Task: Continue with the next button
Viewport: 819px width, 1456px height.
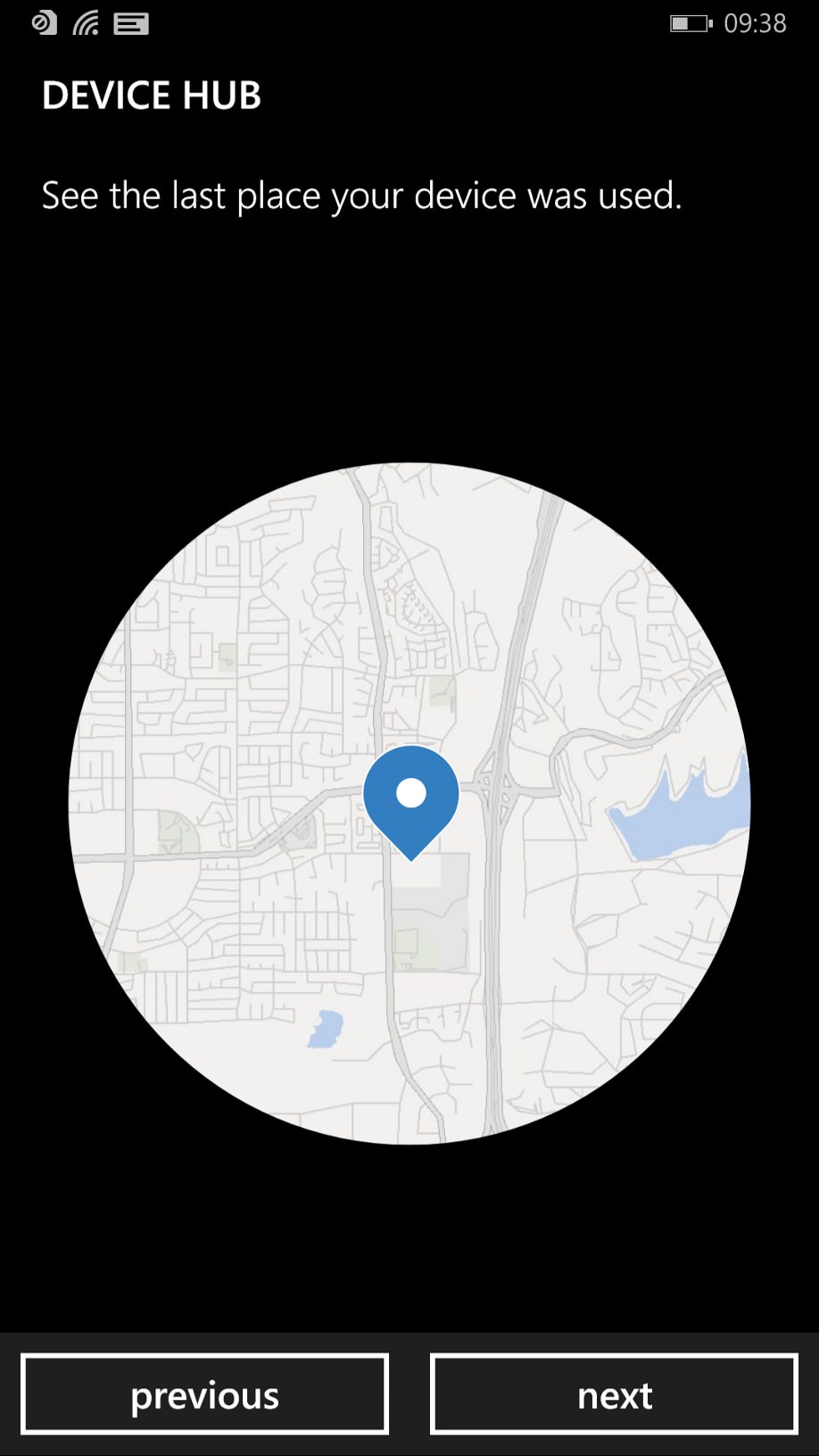Action: pyautogui.click(x=614, y=1394)
